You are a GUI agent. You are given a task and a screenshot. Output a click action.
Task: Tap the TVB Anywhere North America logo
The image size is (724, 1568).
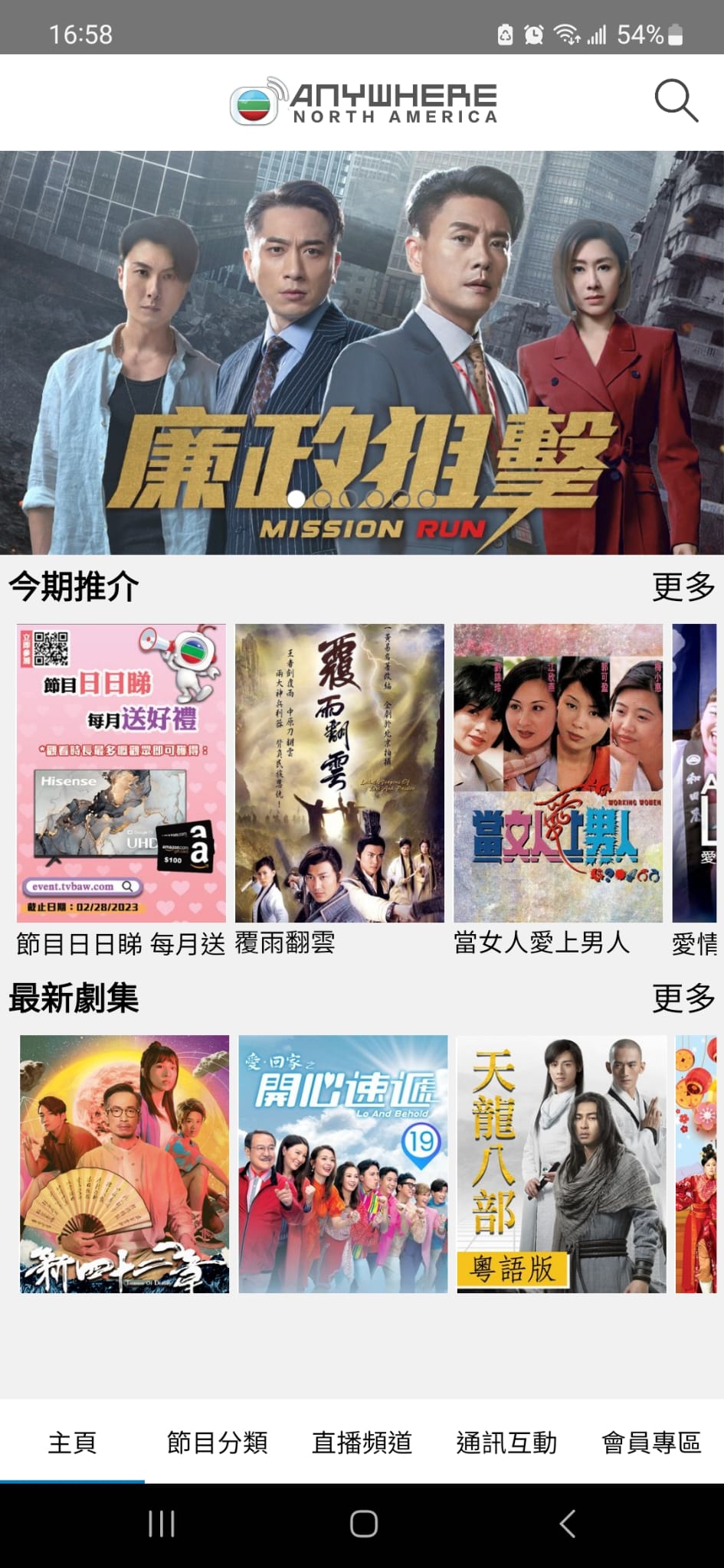pyautogui.click(x=362, y=102)
